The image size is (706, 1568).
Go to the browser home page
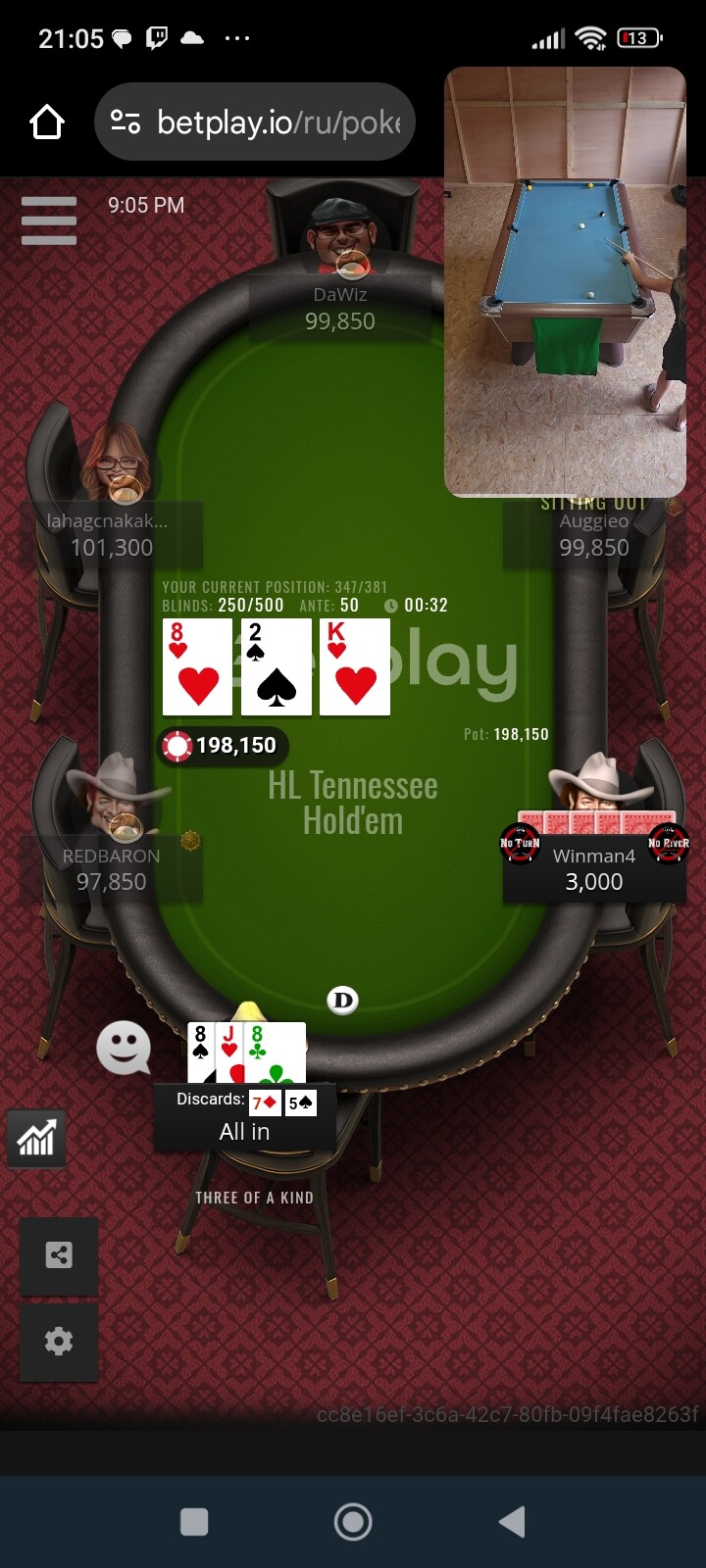[47, 122]
